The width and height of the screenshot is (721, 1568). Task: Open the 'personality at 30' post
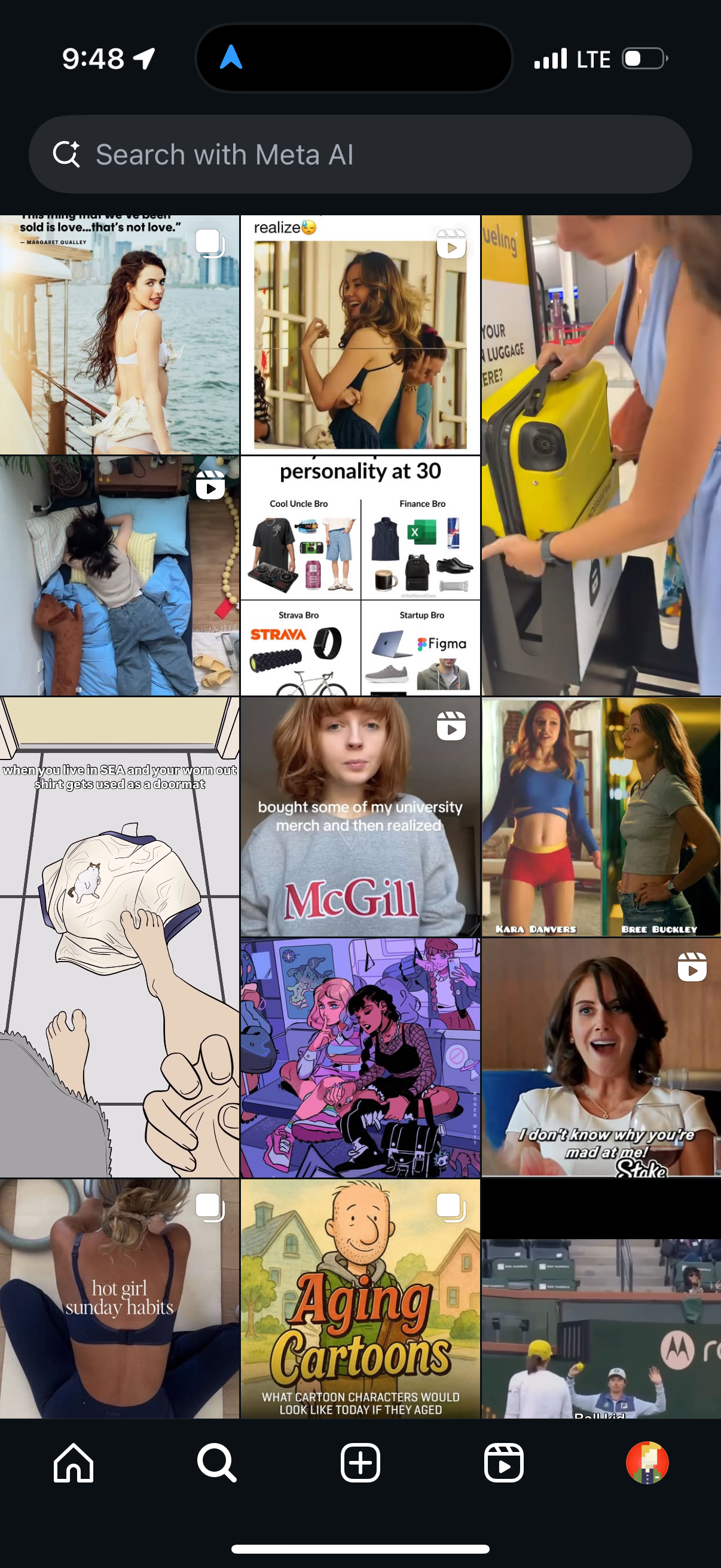tap(360, 575)
